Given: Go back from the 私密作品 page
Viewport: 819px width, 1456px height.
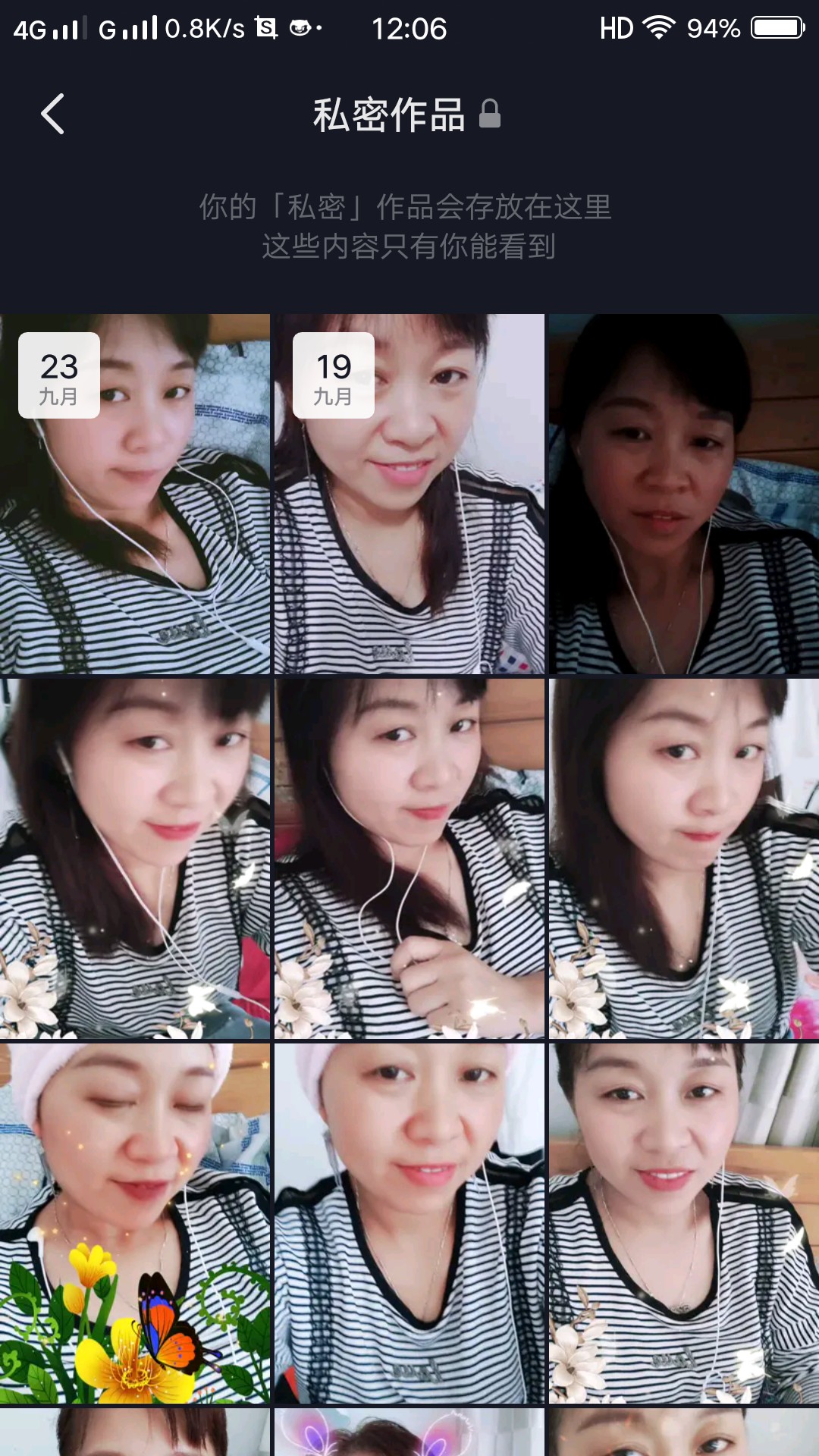Looking at the screenshot, I should pos(52,115).
